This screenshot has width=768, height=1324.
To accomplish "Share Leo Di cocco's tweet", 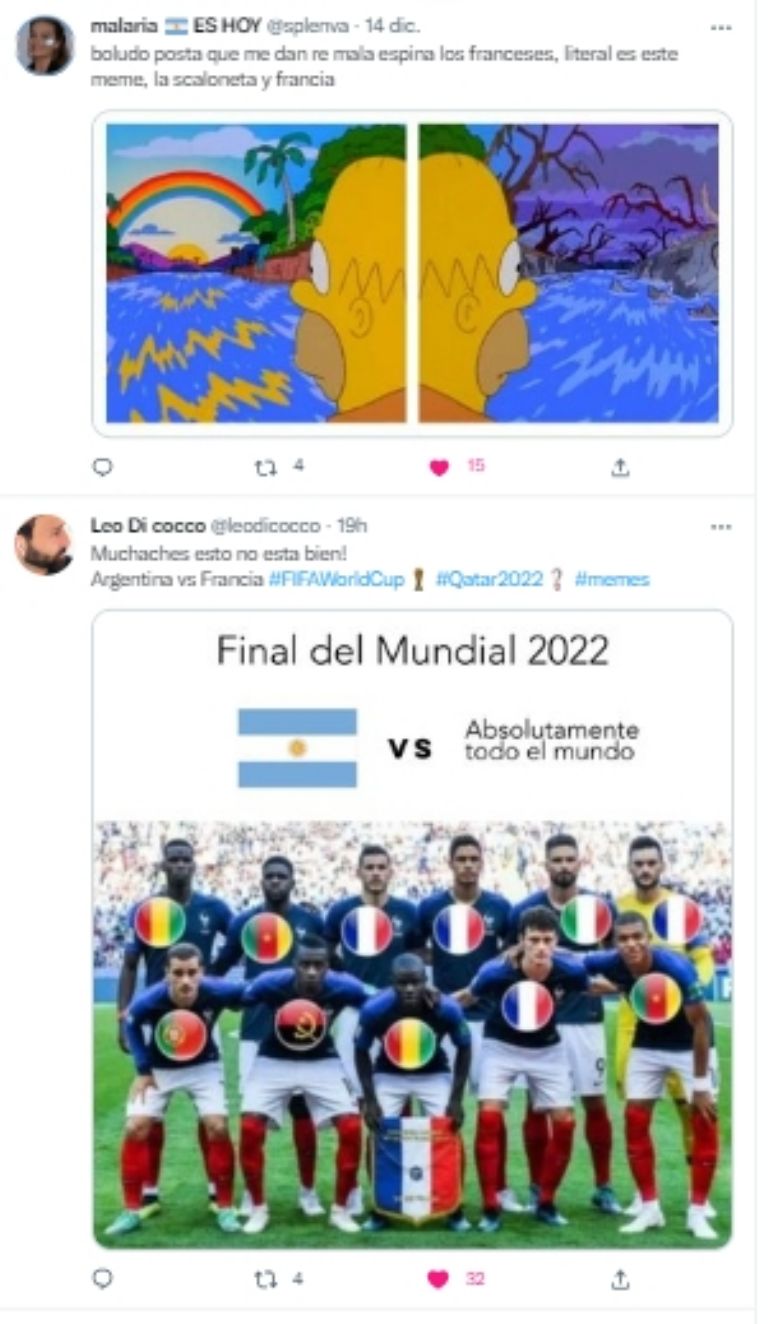I will pos(620,1278).
